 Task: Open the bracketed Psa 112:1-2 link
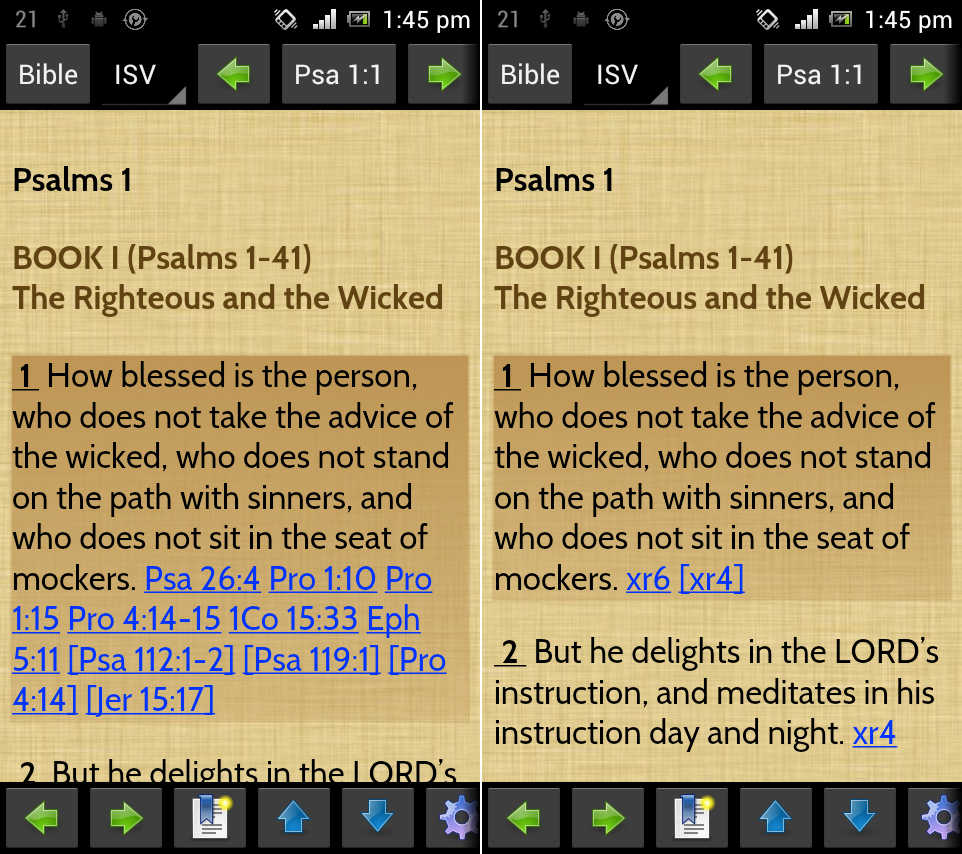(x=151, y=660)
